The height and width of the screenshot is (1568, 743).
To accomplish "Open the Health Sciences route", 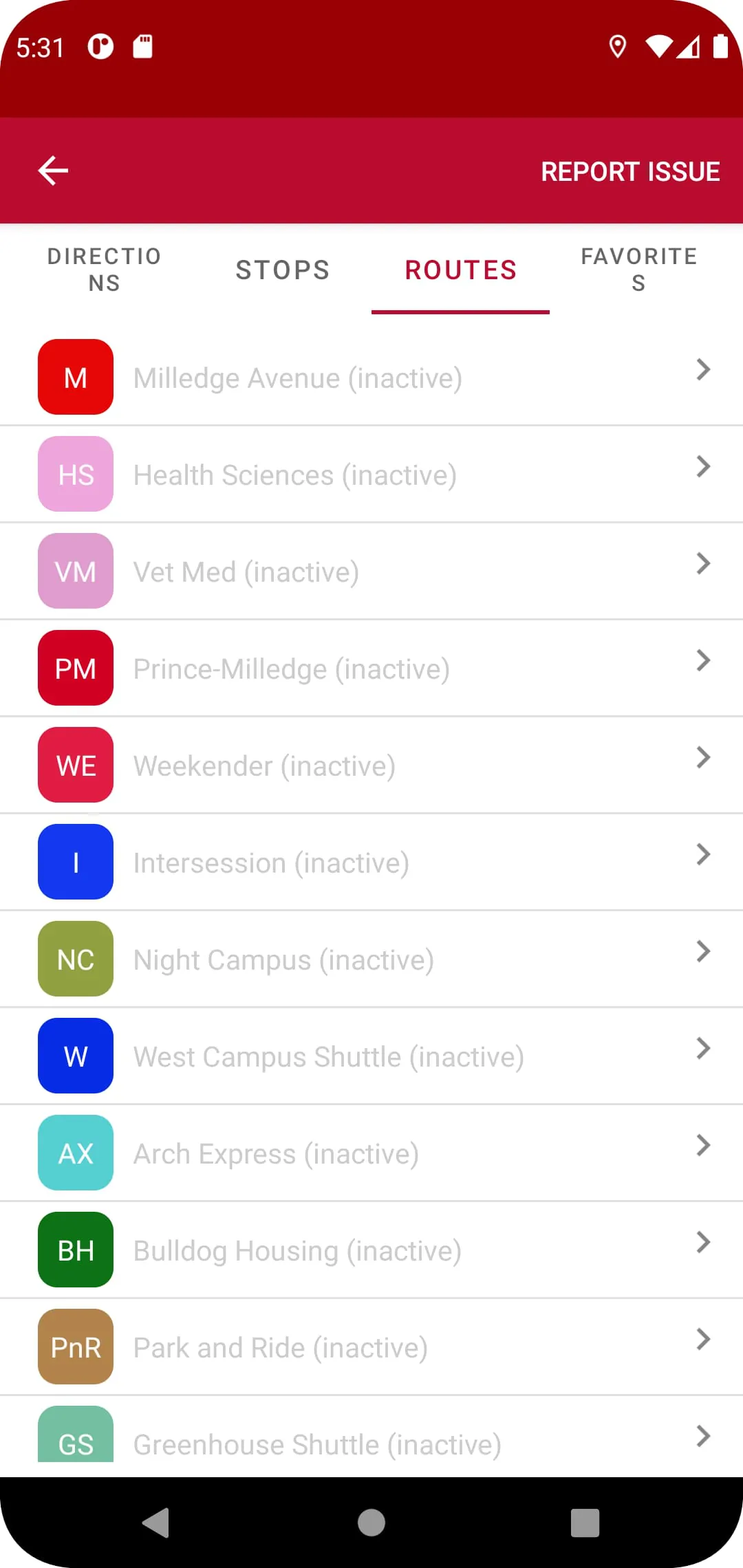I will coord(371,475).
